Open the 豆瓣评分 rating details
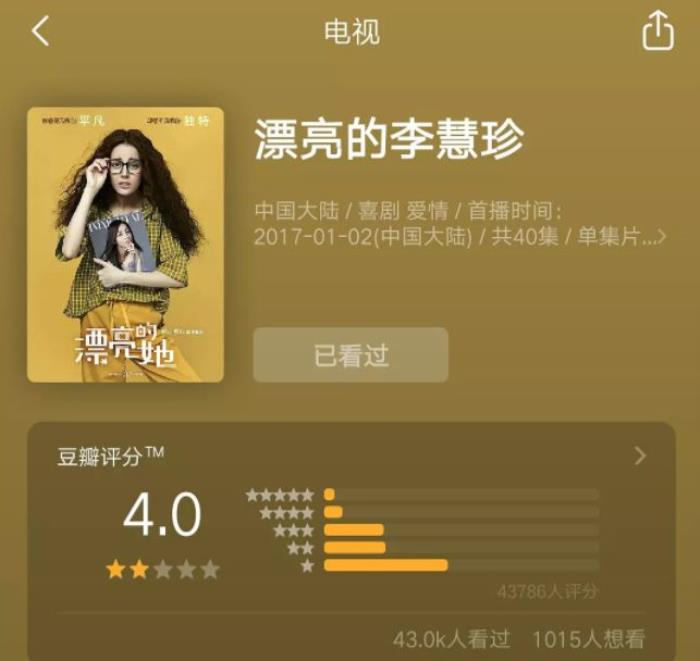The height and width of the screenshot is (661, 700). coord(640,457)
